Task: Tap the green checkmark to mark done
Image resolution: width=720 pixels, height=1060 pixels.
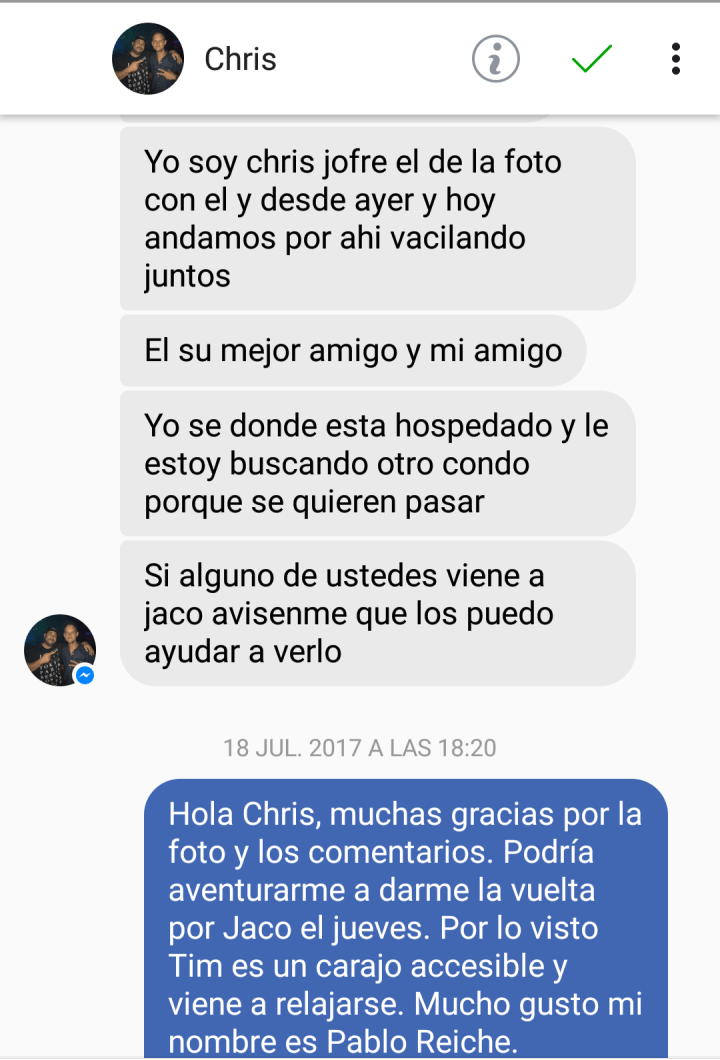Action: coord(591,59)
